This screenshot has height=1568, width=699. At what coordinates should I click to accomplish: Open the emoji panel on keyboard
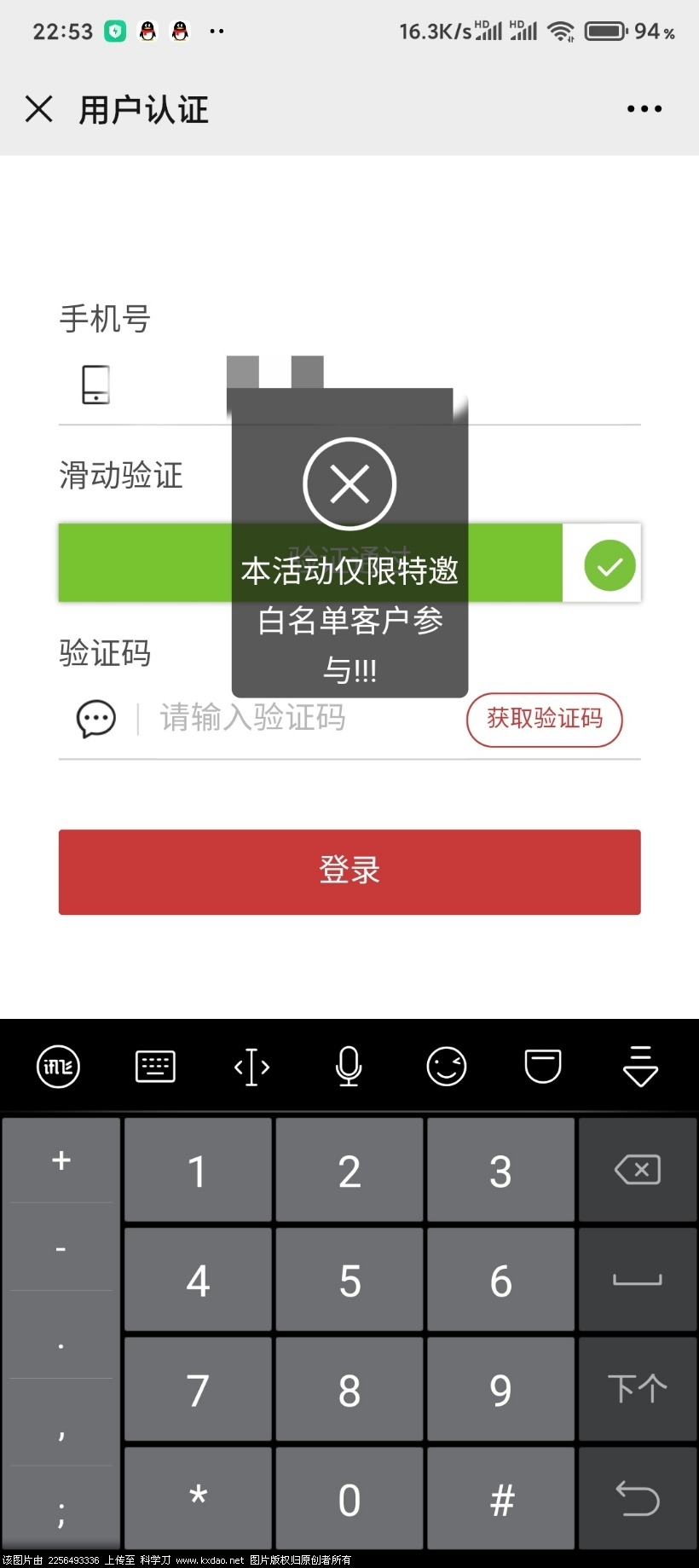446,1066
